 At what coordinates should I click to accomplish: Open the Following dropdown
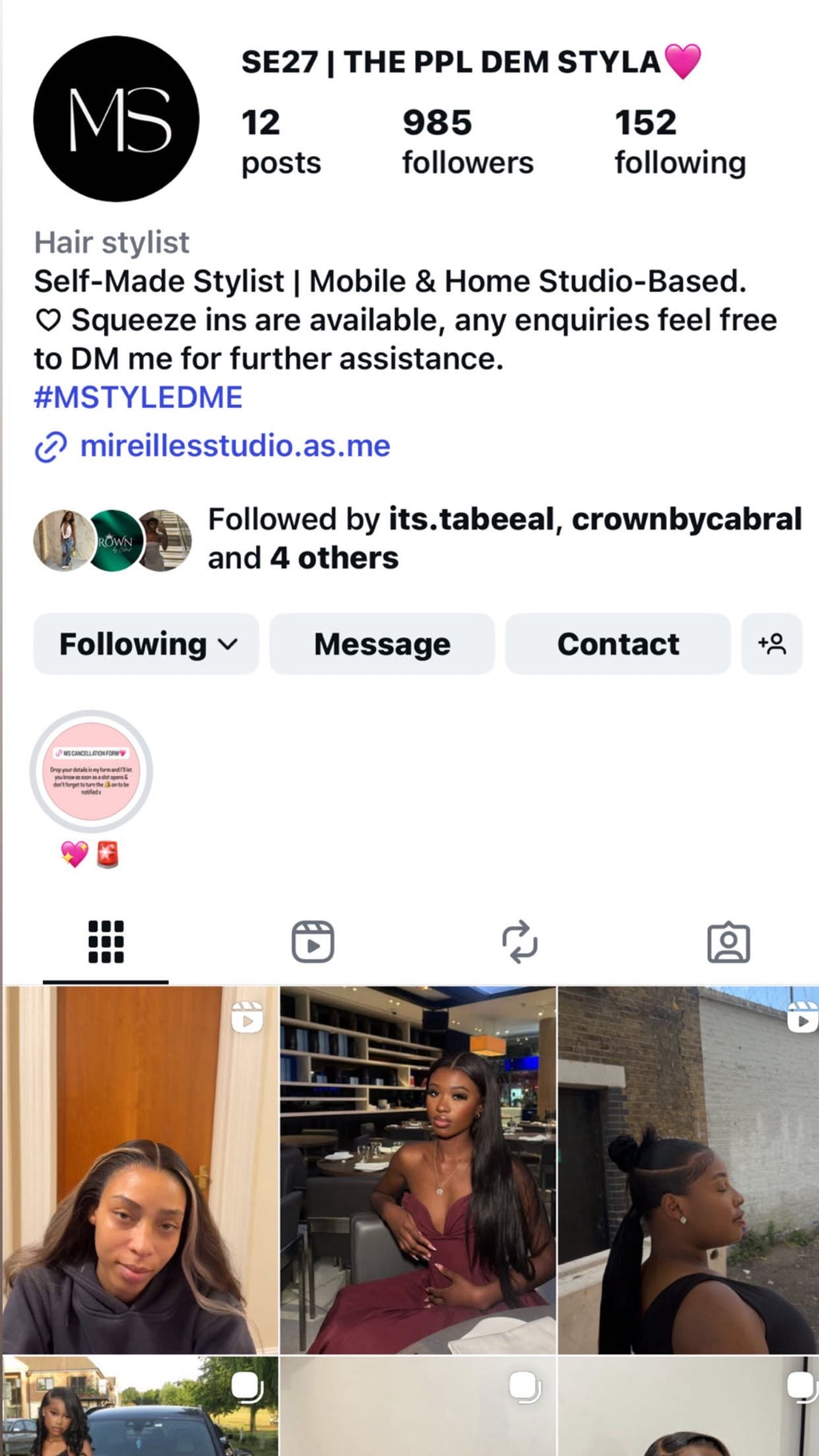pos(146,644)
